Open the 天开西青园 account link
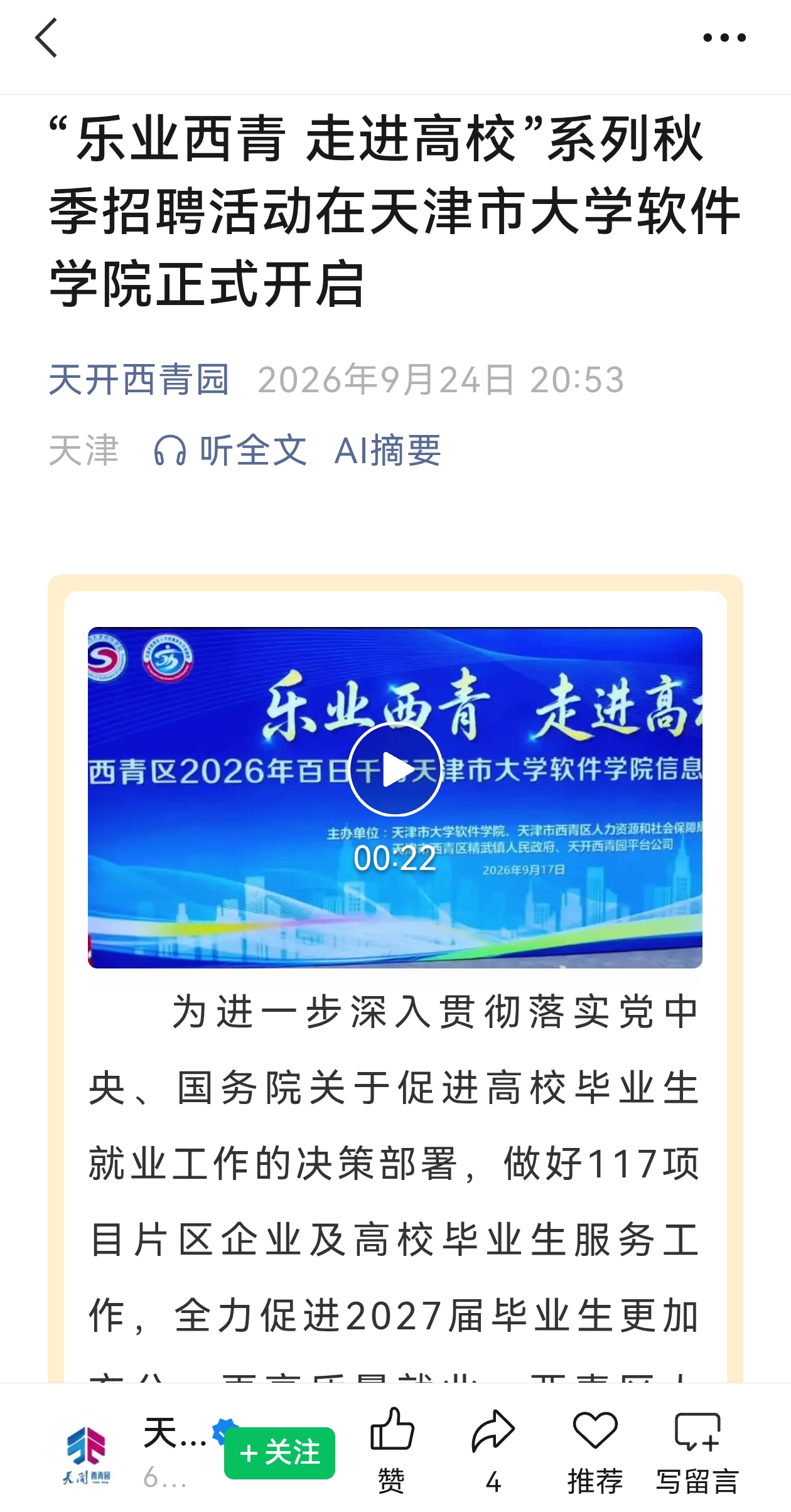This screenshot has width=791, height=1512. [x=139, y=379]
